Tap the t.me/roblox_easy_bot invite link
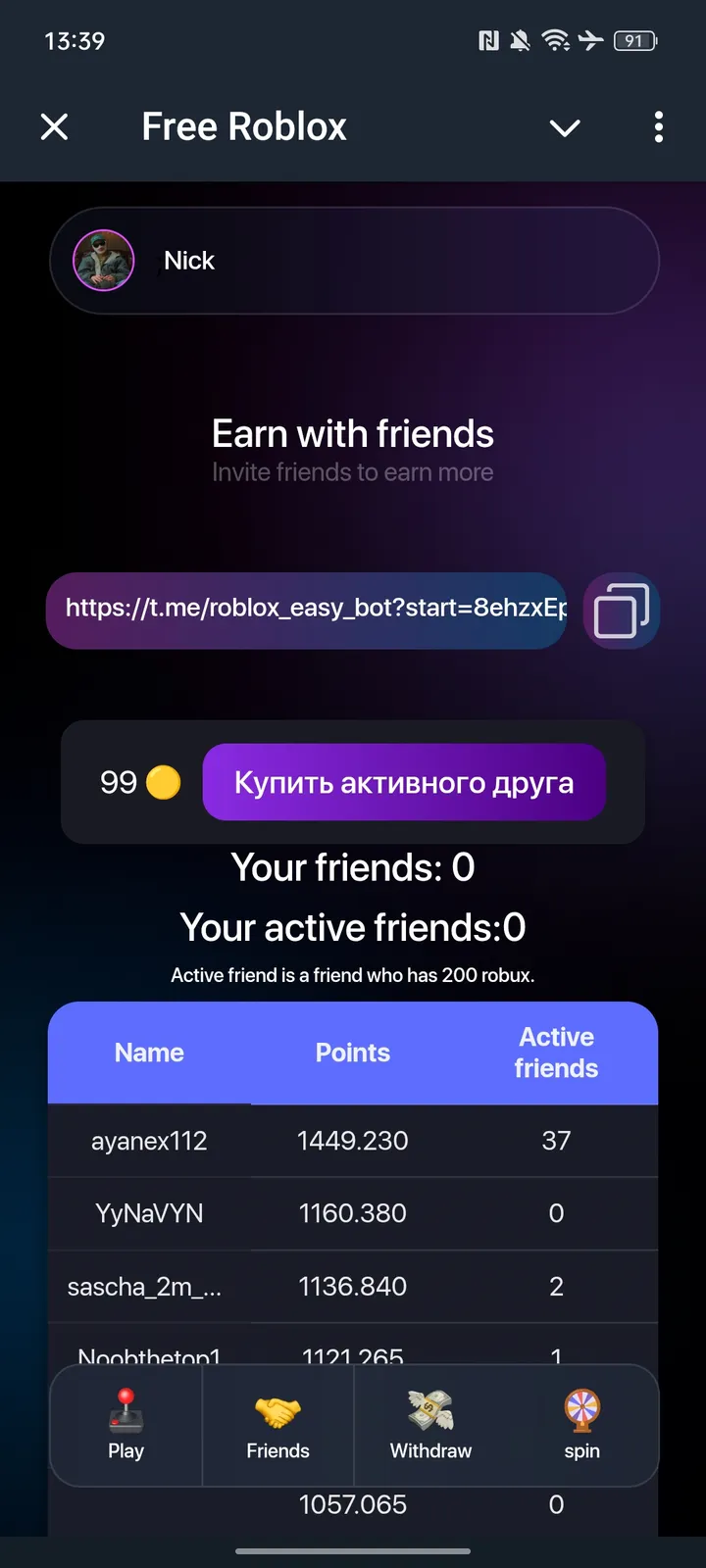Viewport: 706px width, 1568px height. pos(307,610)
